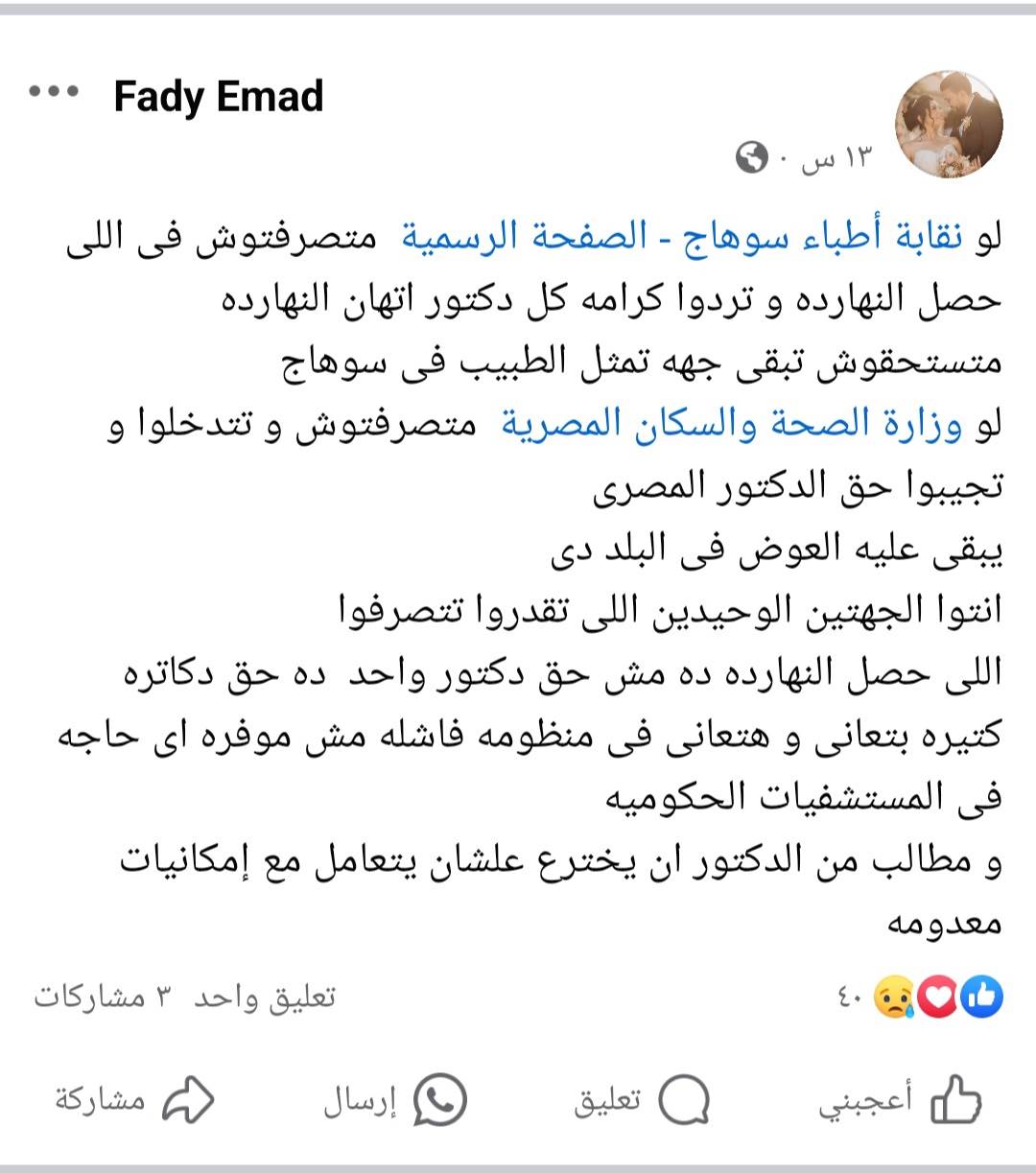Send the post through WhatsApp إرسال

click(x=394, y=1100)
